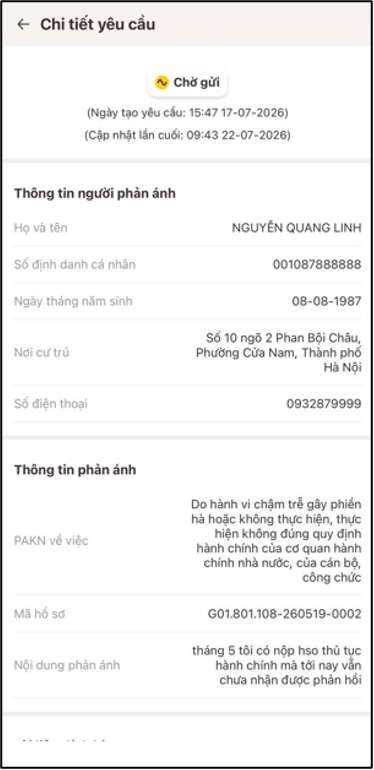Image resolution: width=374 pixels, height=770 pixels.
Task: Go back from Chi tiết yêu cầu
Action: [23, 25]
